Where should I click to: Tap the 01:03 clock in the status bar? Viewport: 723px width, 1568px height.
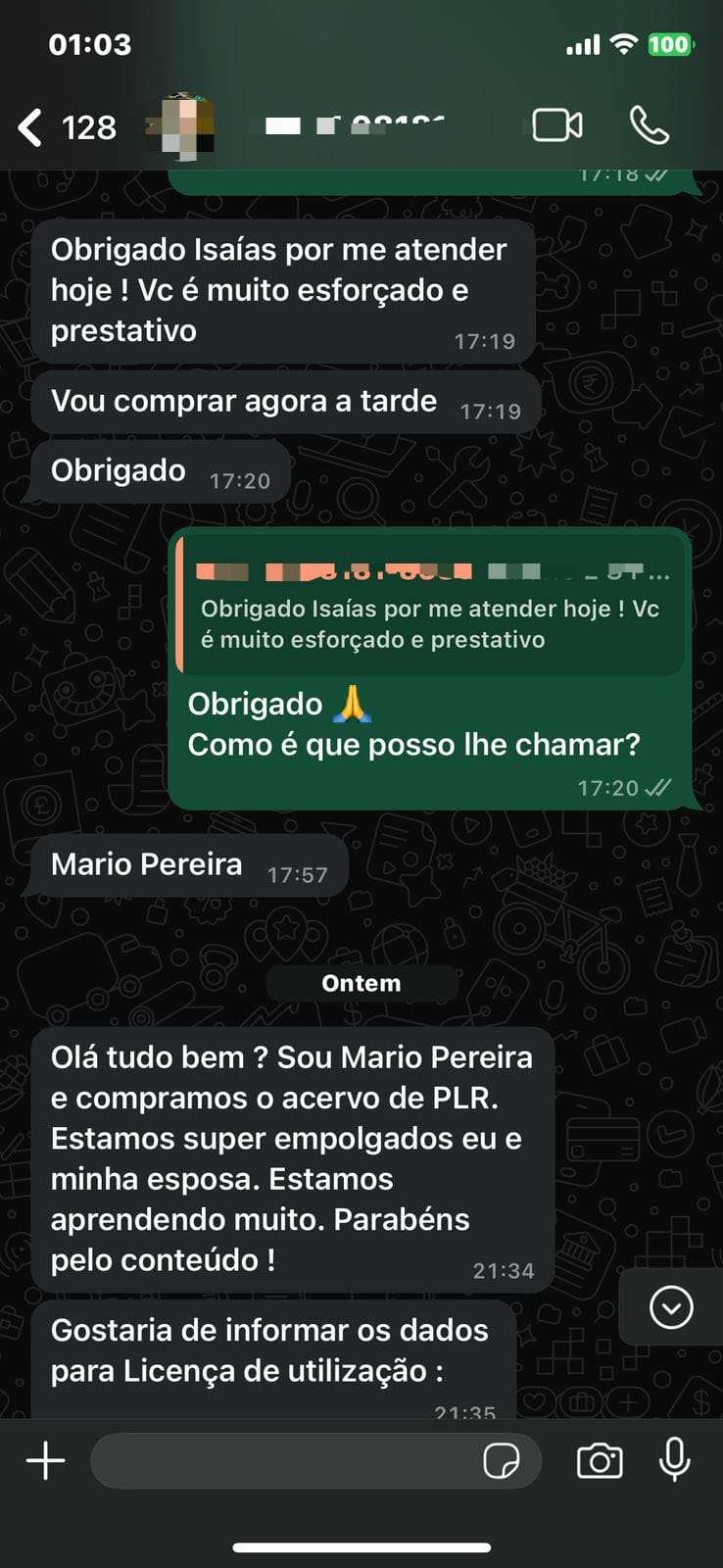(92, 44)
